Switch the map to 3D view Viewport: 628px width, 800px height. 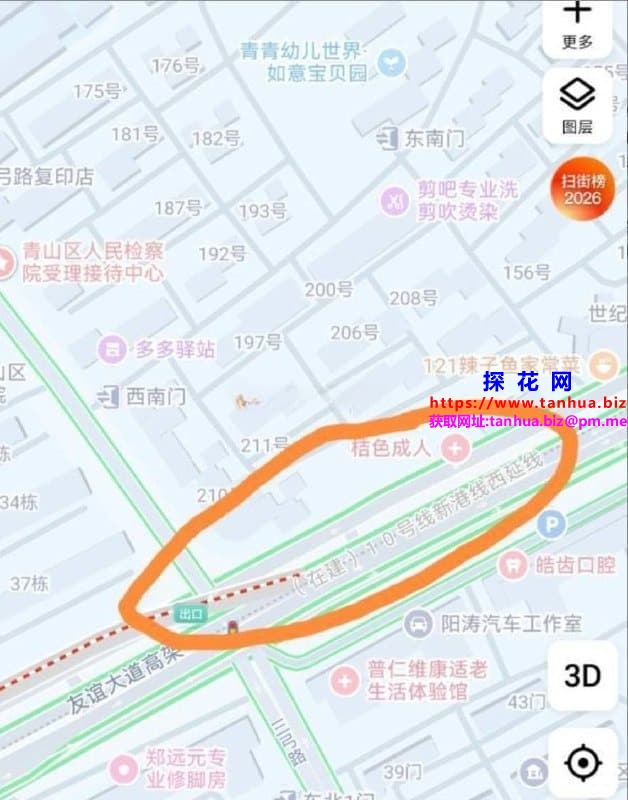tap(582, 675)
